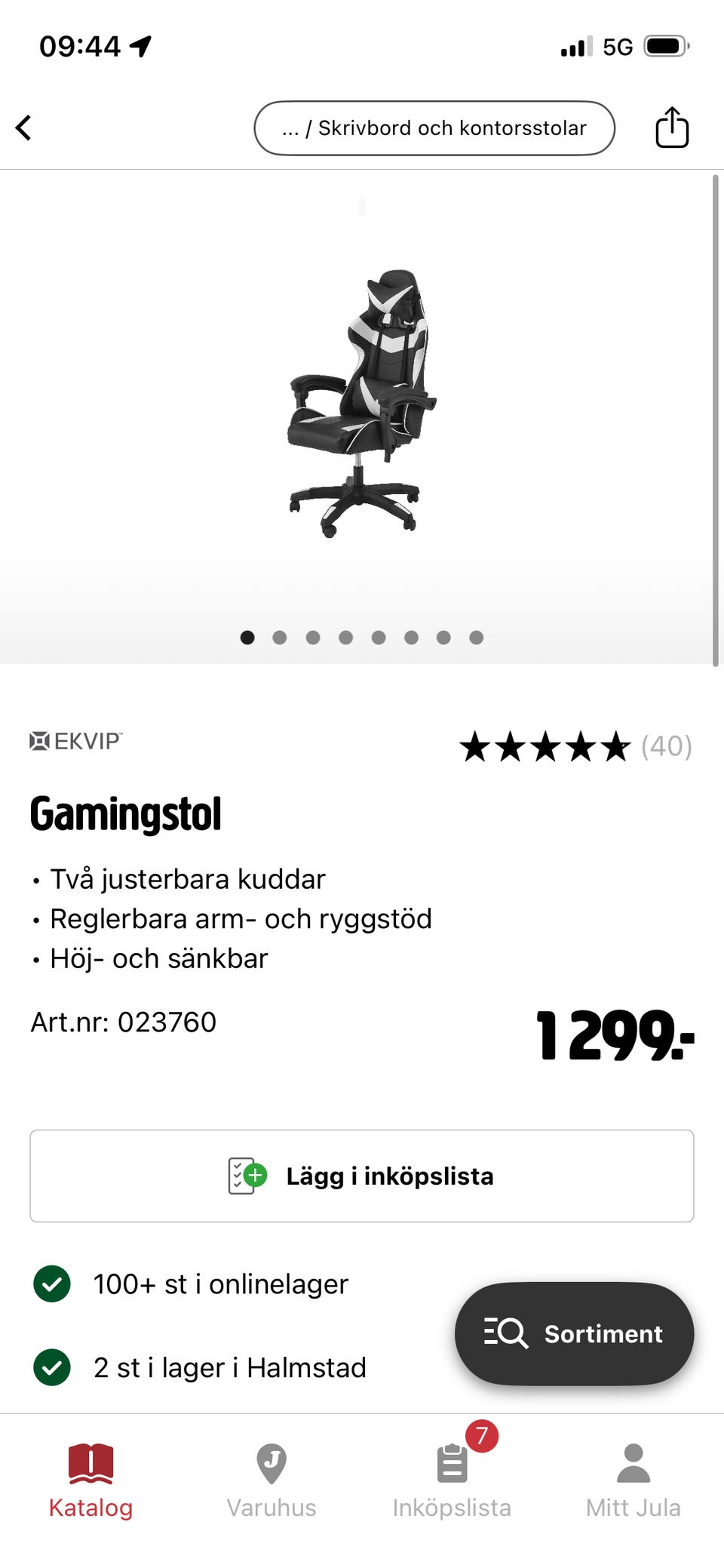
Task: Tap the back arrow at top left
Action: coord(24,128)
